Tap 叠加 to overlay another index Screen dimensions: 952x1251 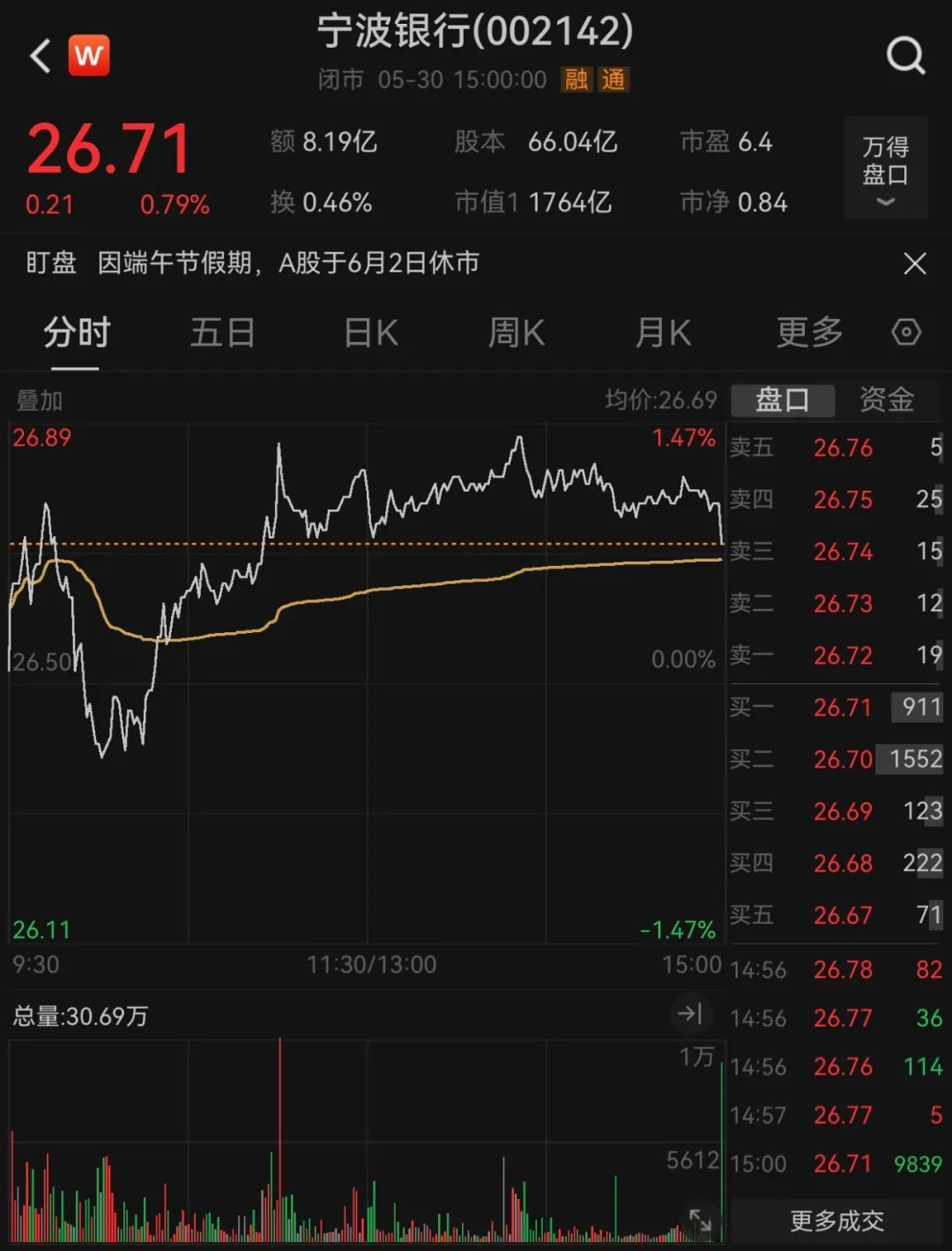pyautogui.click(x=40, y=401)
